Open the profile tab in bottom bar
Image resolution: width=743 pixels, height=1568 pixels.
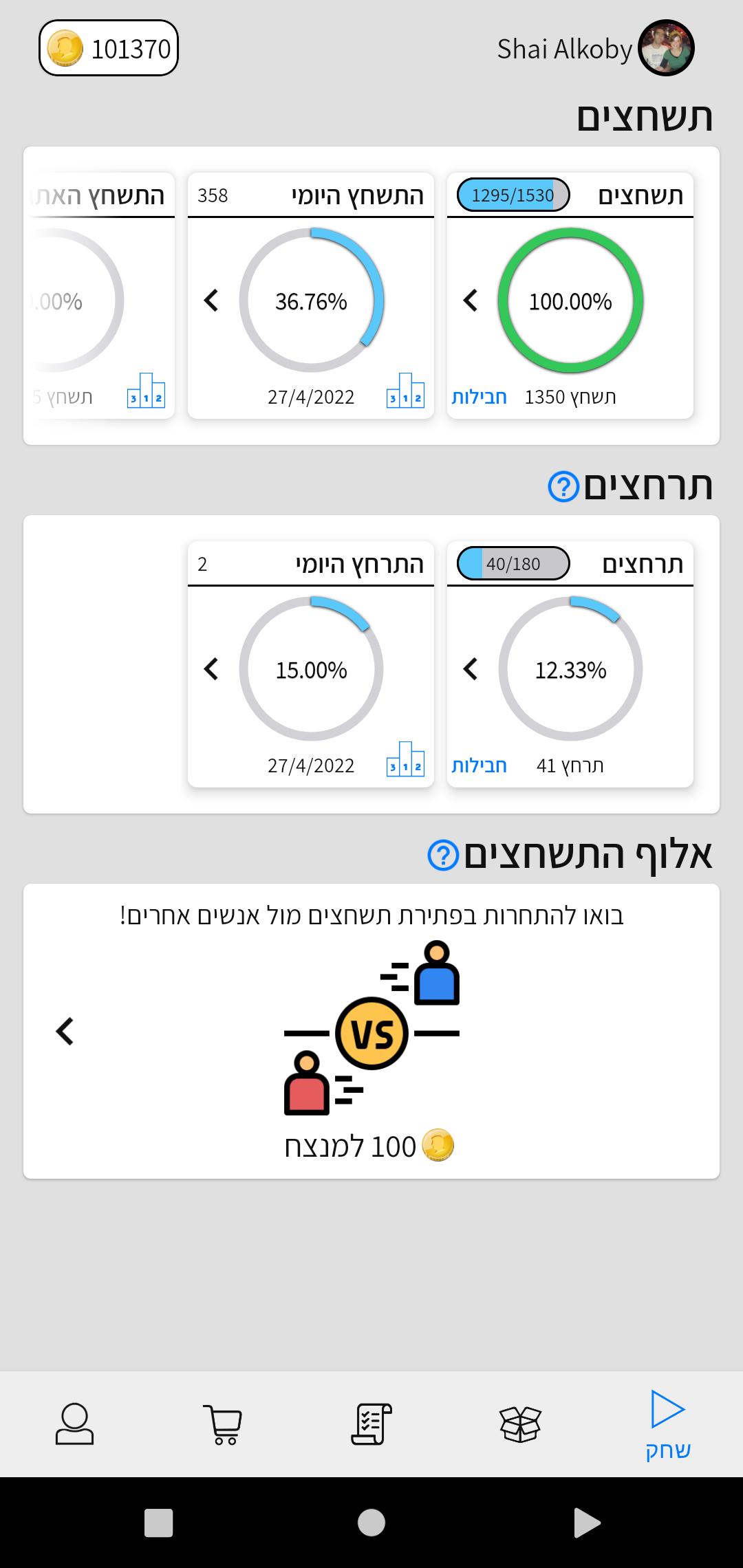(x=74, y=1425)
